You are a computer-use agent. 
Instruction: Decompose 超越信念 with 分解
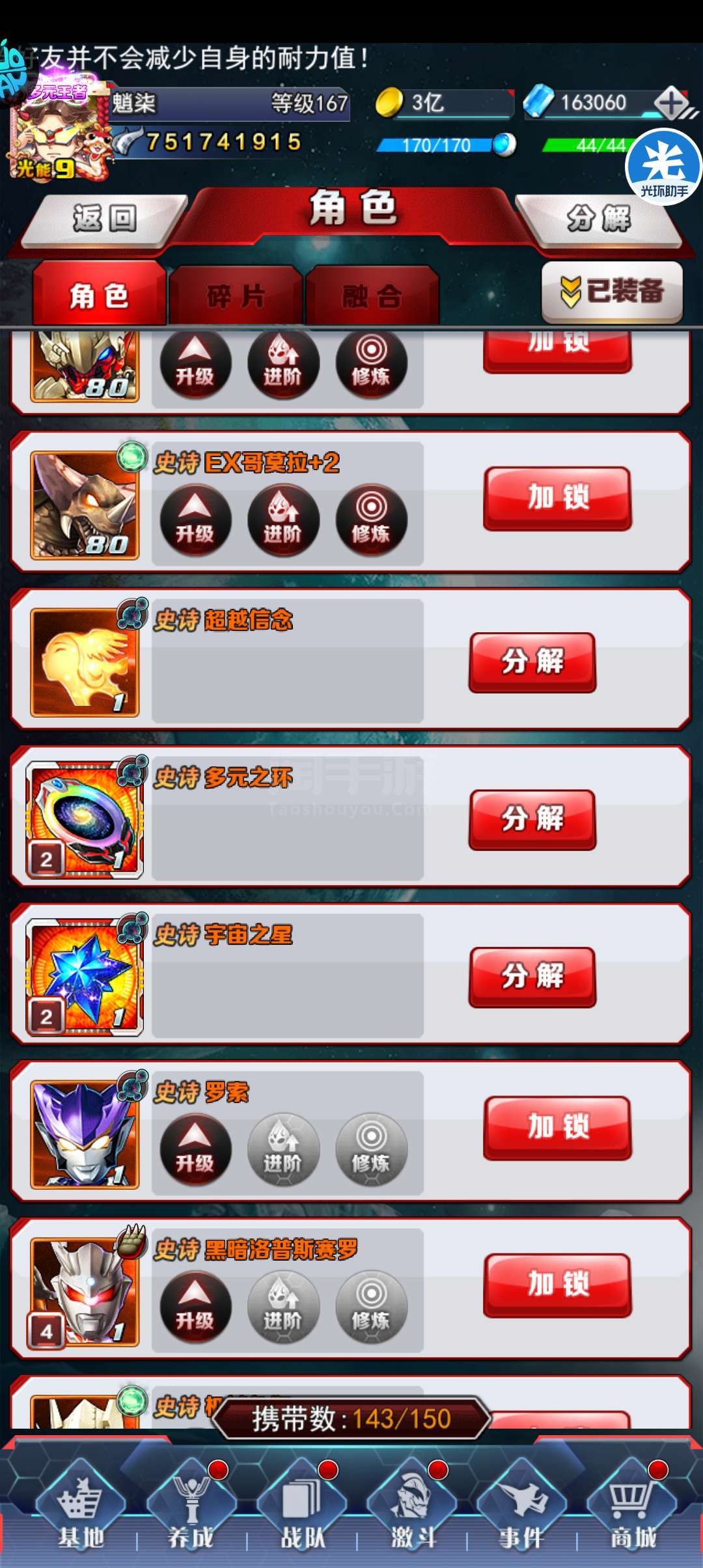click(x=532, y=662)
